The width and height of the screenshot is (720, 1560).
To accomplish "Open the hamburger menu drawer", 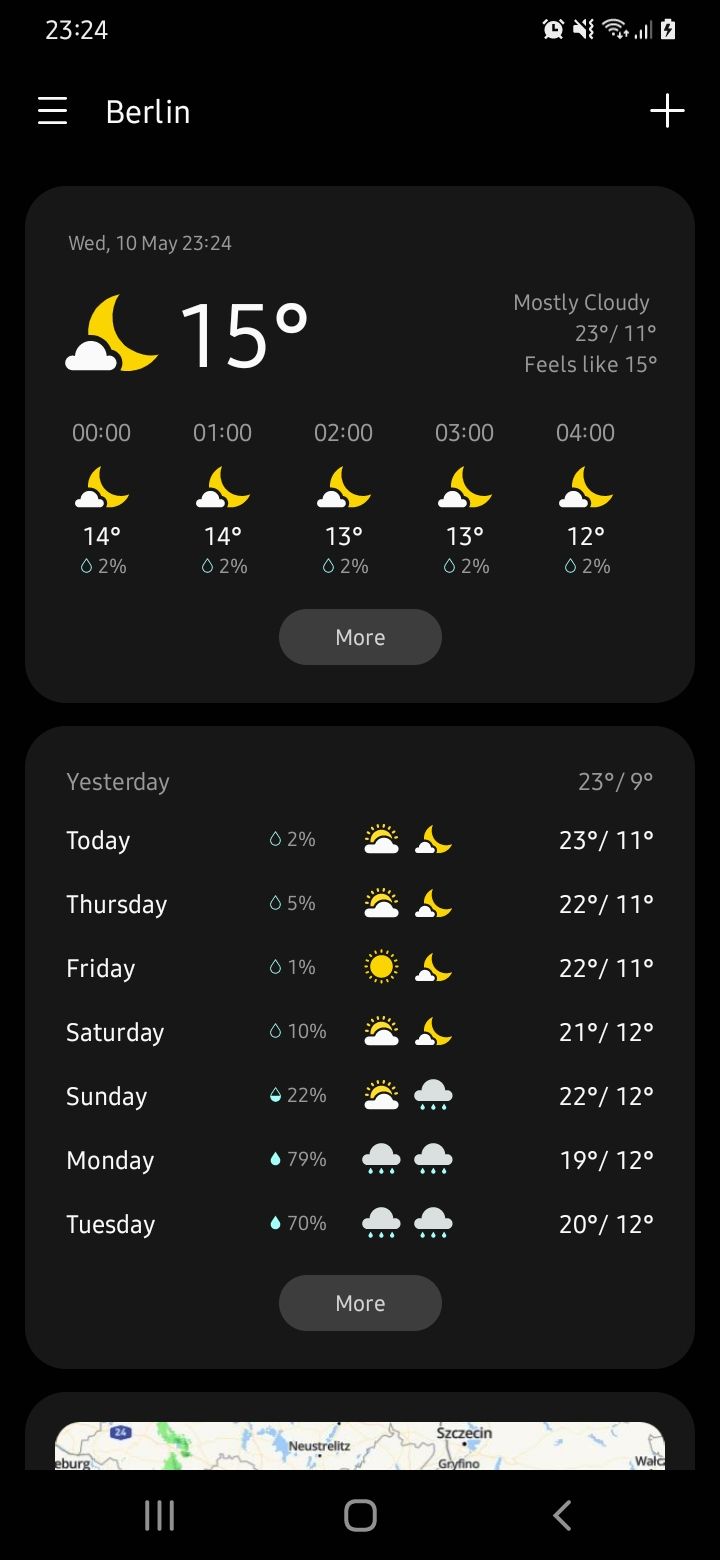I will [53, 111].
